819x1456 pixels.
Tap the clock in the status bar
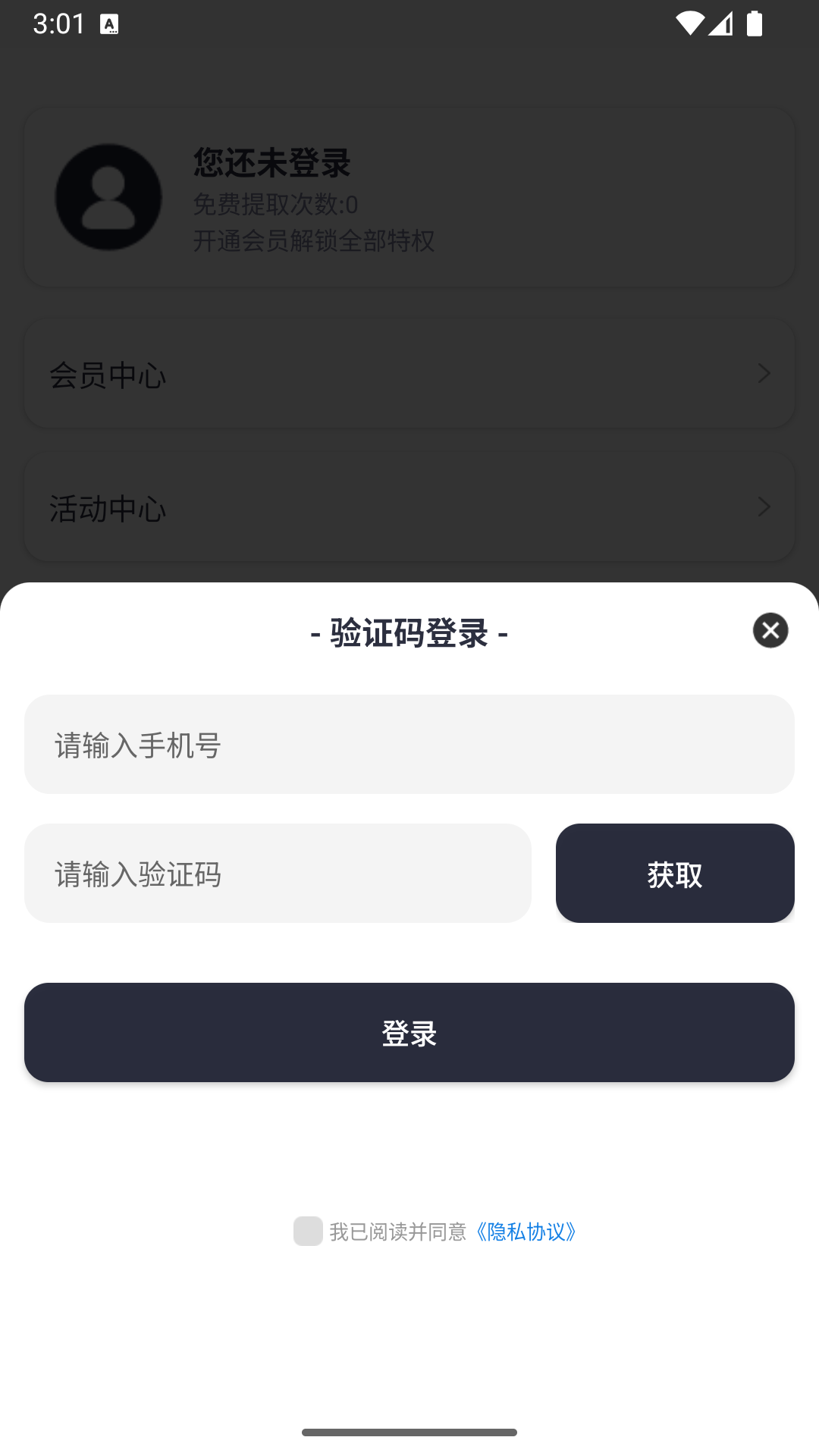[57, 24]
